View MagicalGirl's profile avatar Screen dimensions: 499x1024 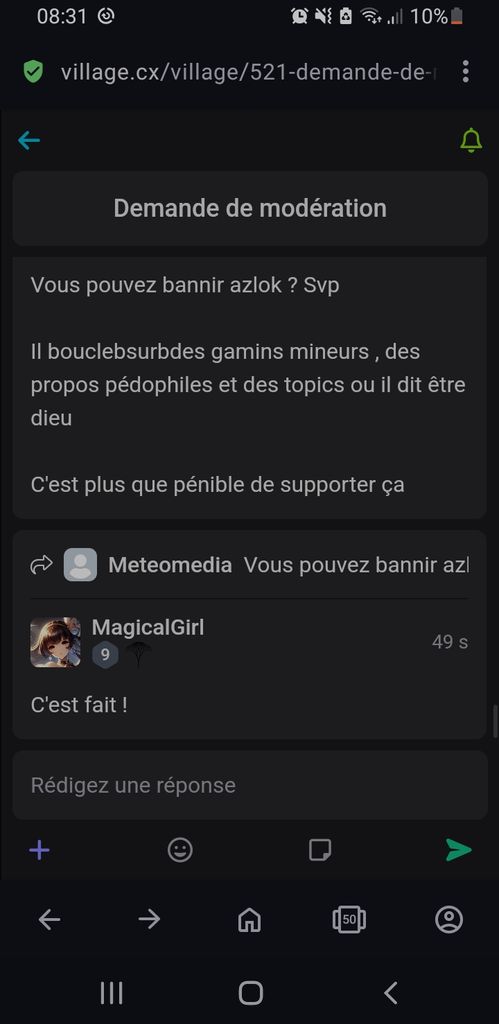point(56,642)
